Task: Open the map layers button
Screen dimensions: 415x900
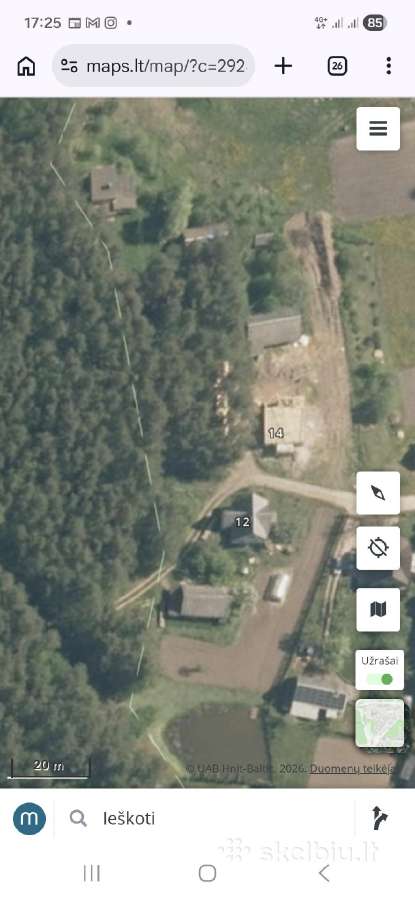Action: tap(378, 610)
